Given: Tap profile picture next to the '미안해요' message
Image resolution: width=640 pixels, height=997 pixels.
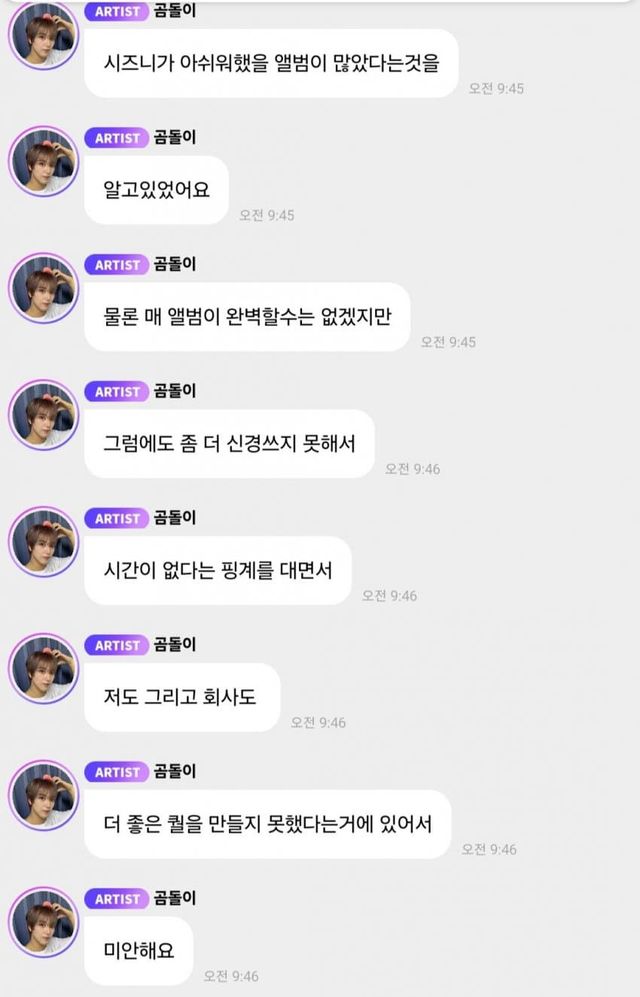Looking at the screenshot, I should (x=43, y=921).
